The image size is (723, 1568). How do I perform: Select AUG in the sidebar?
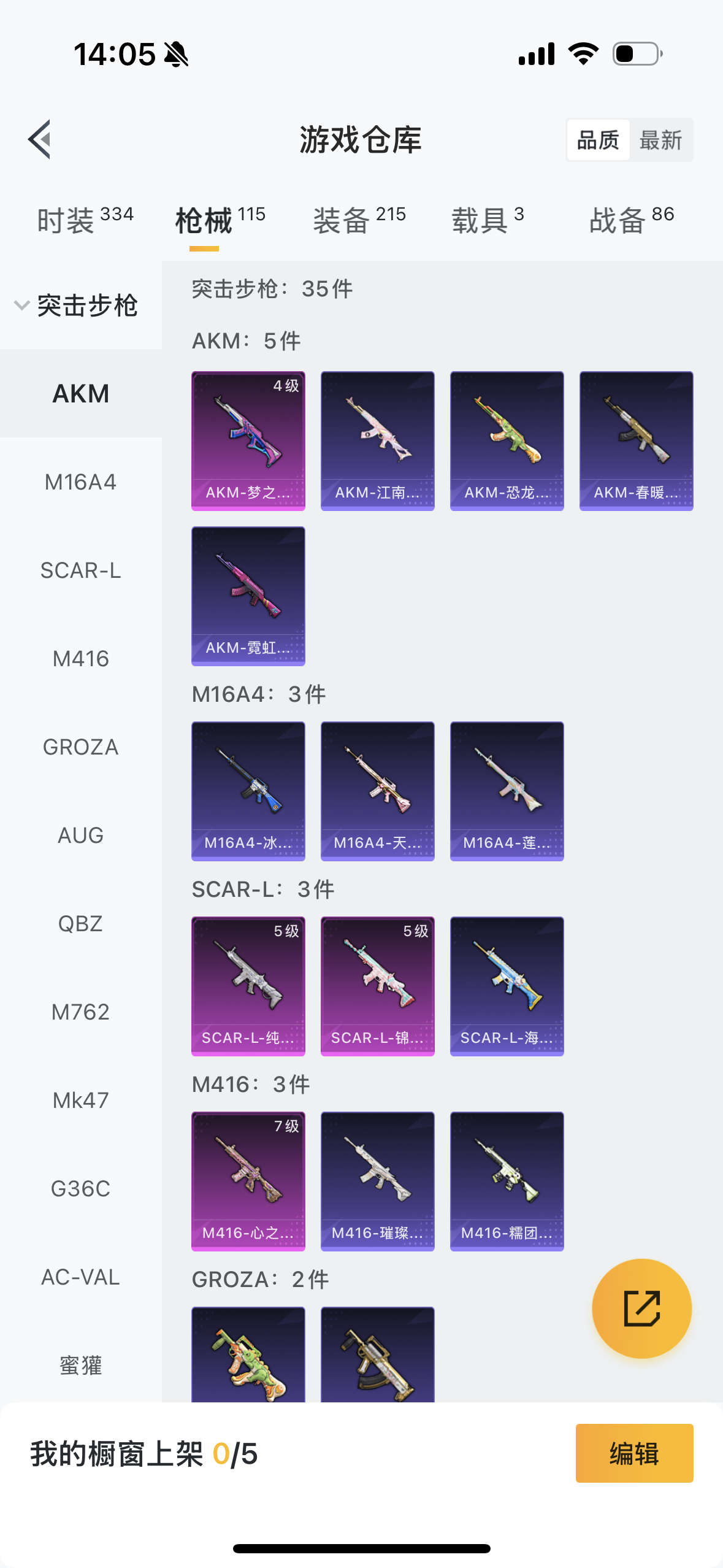point(81,836)
